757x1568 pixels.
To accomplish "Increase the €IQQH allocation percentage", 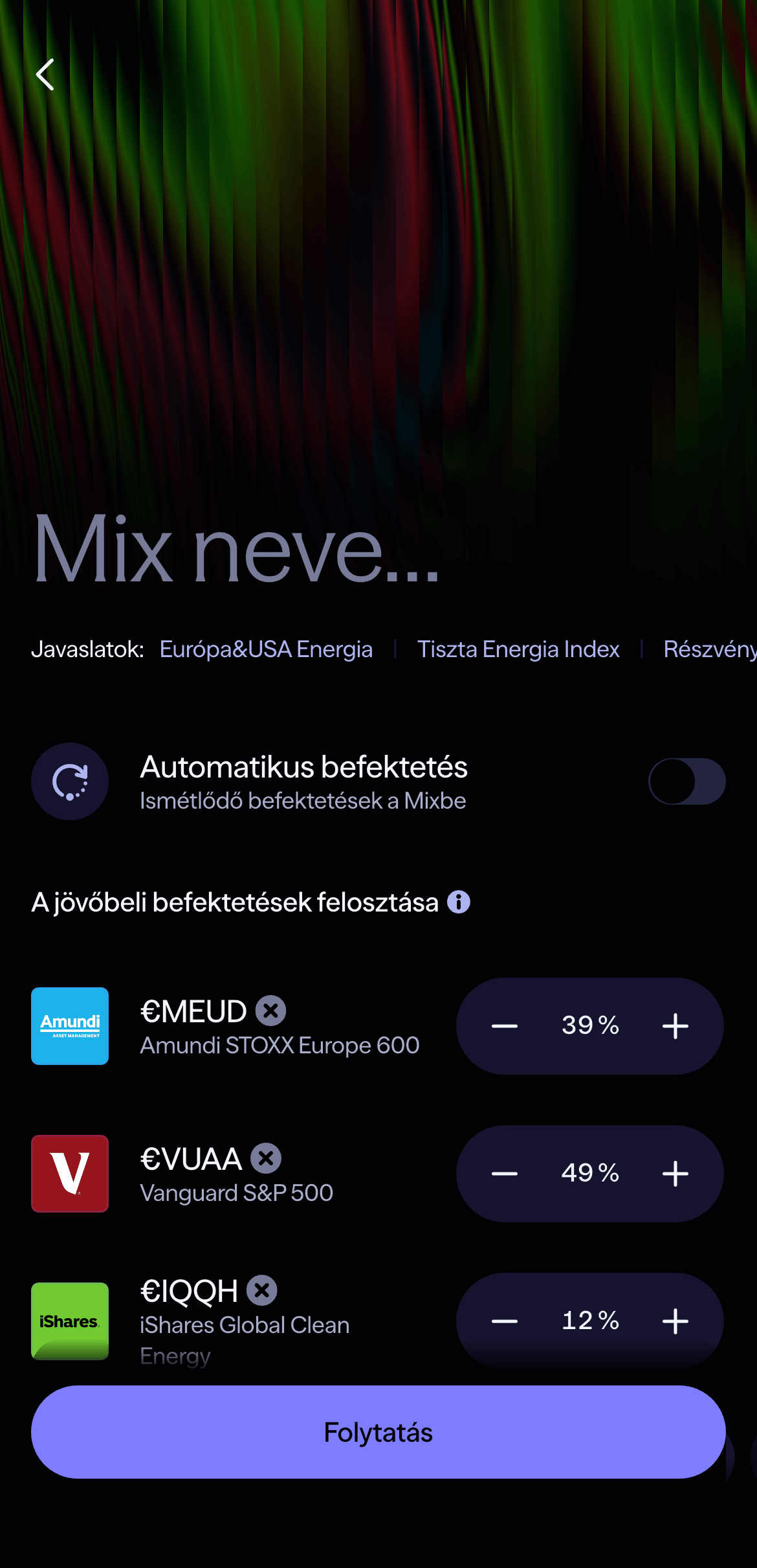I will pyautogui.click(x=675, y=1321).
